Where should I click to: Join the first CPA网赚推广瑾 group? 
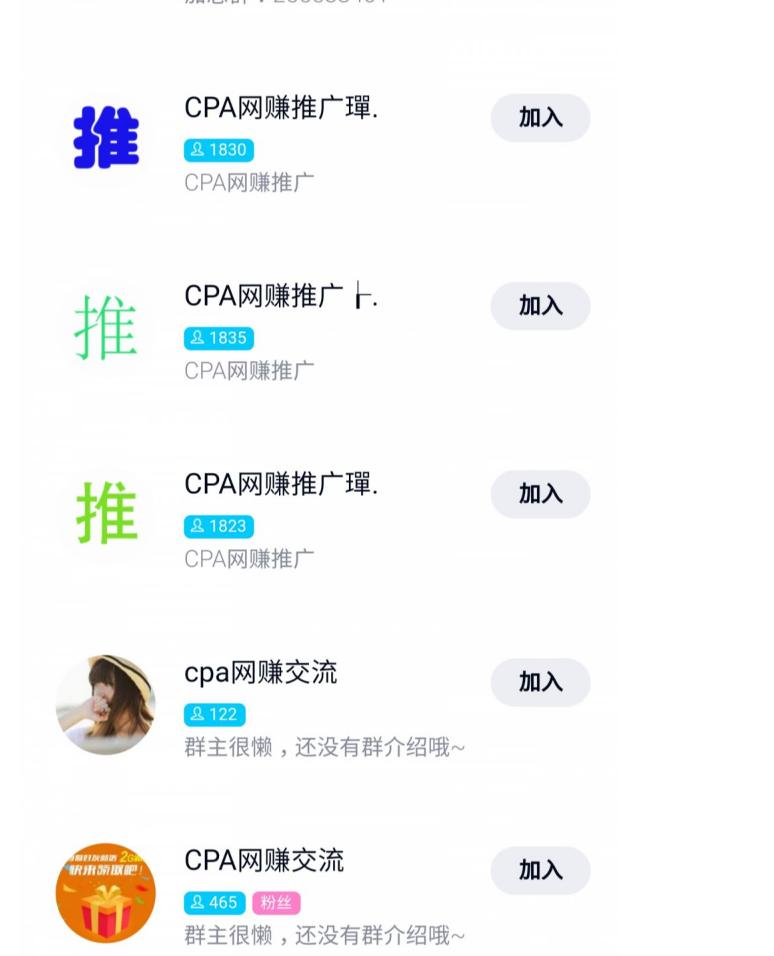tap(540, 118)
